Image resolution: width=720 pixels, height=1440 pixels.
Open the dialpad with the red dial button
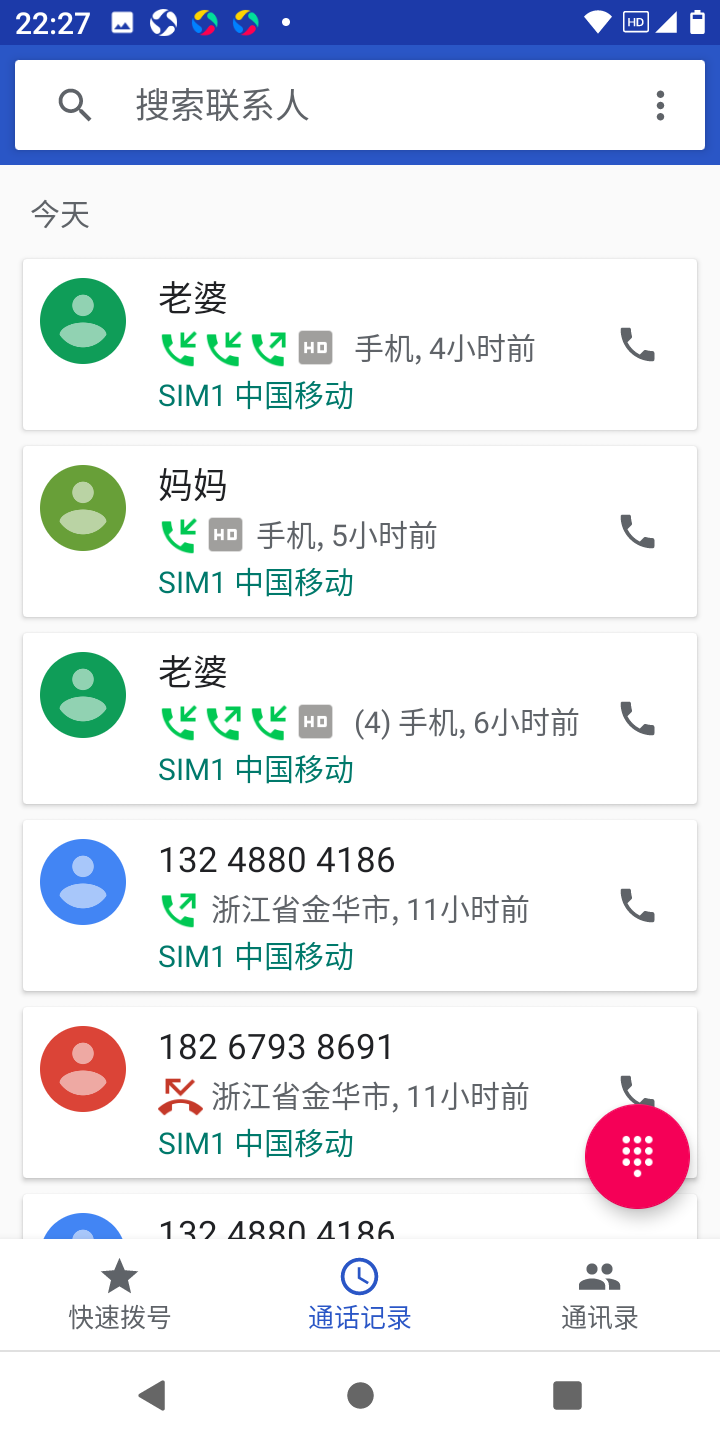coord(637,1156)
